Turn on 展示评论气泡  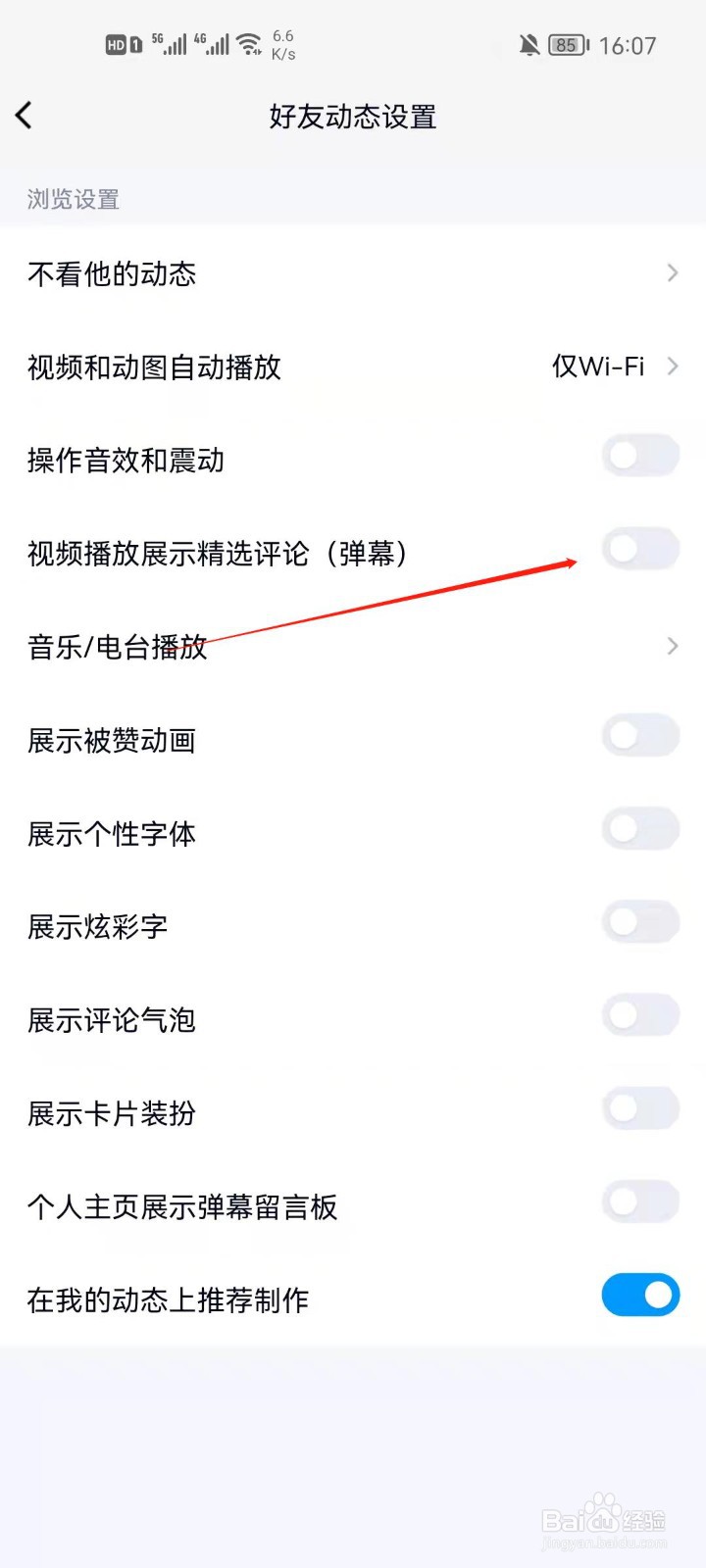click(639, 1015)
